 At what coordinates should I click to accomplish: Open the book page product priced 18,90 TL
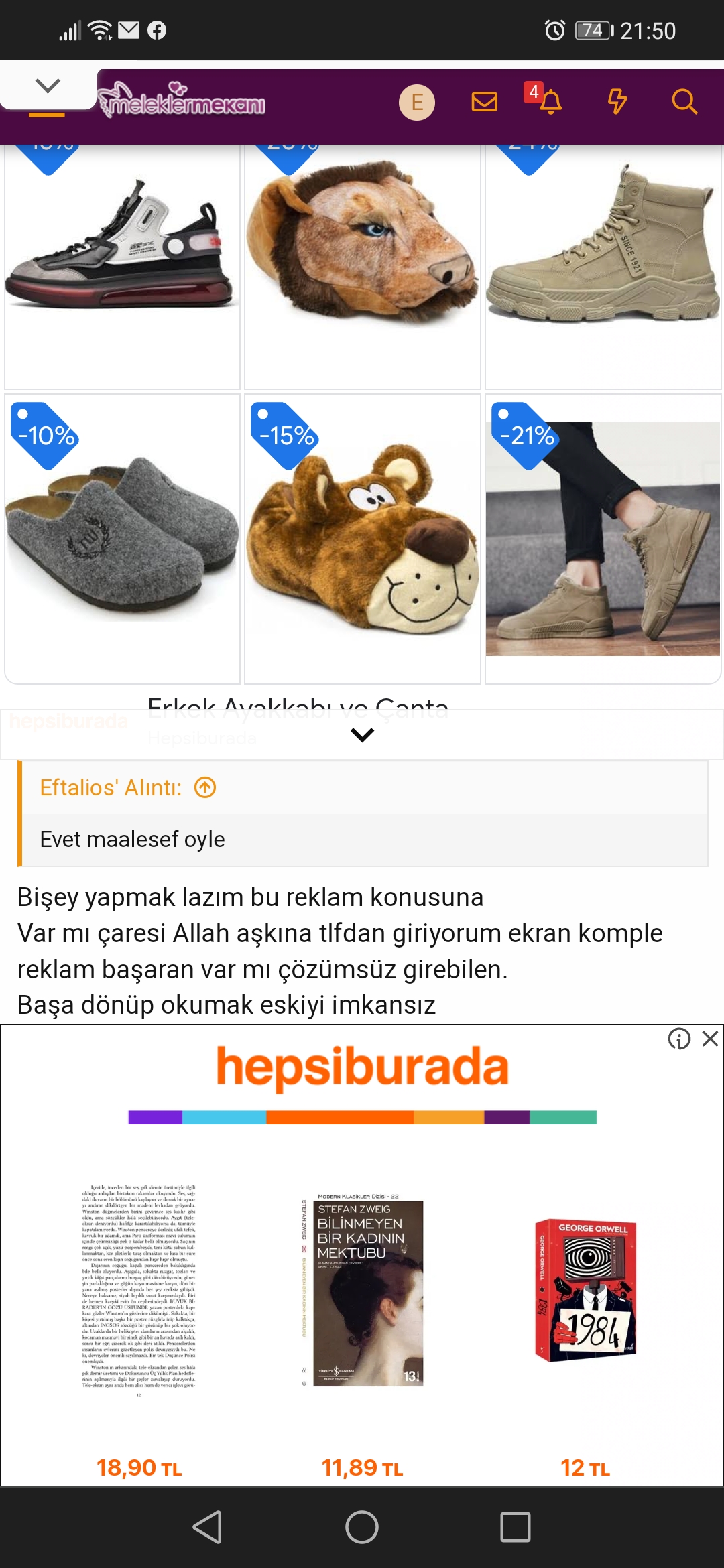[139, 1290]
